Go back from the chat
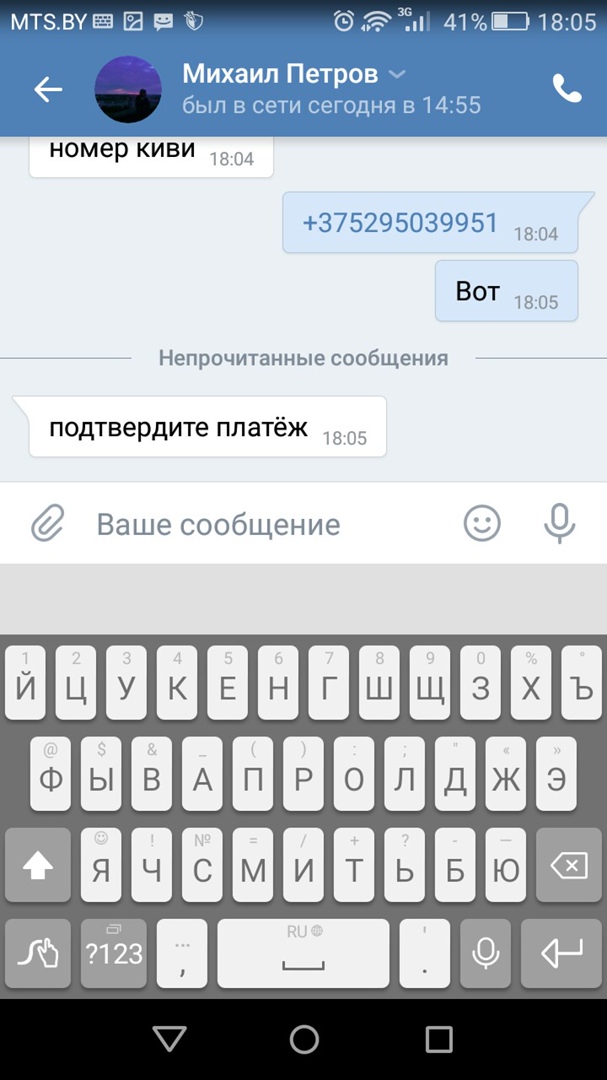The image size is (607, 1080). [x=47, y=90]
